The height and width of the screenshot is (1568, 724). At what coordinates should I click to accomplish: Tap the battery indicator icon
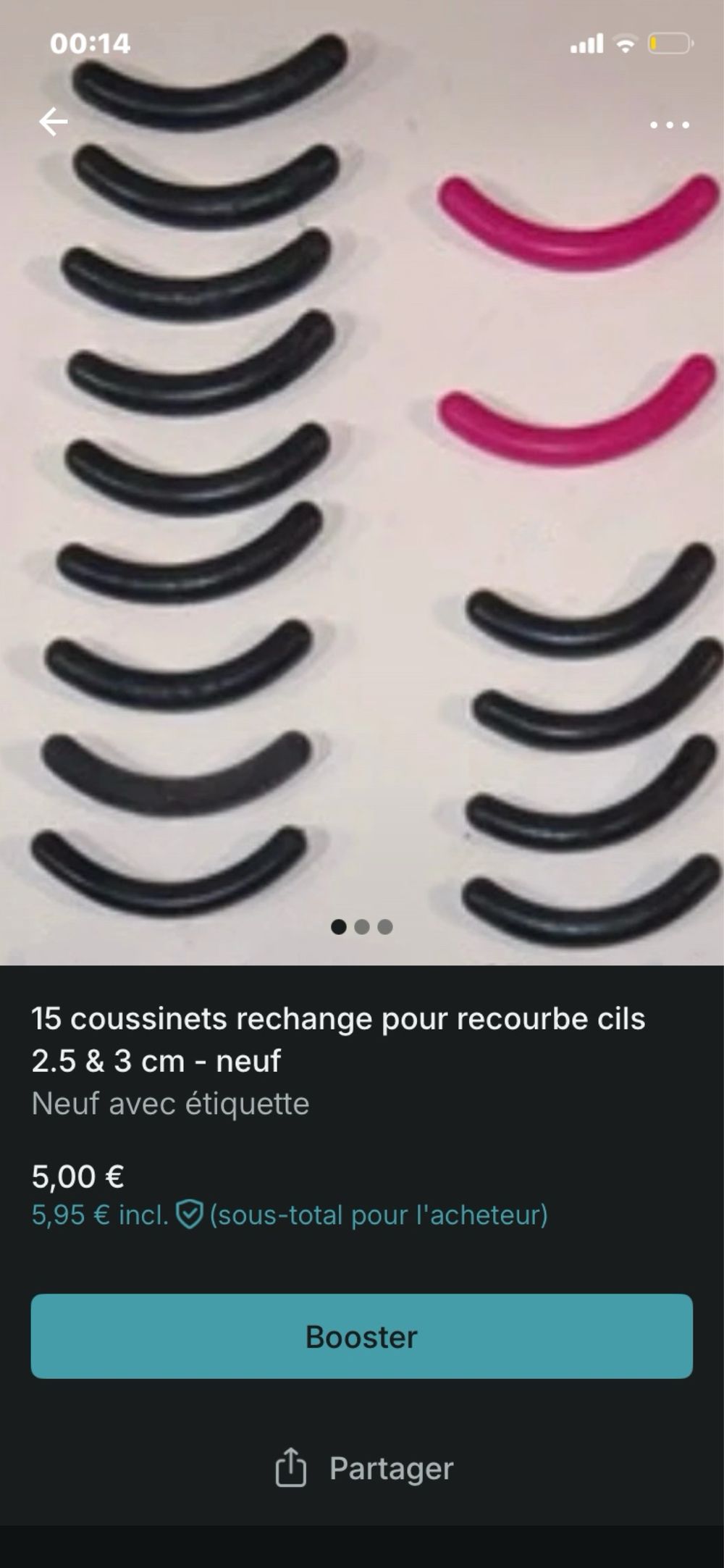point(670,44)
